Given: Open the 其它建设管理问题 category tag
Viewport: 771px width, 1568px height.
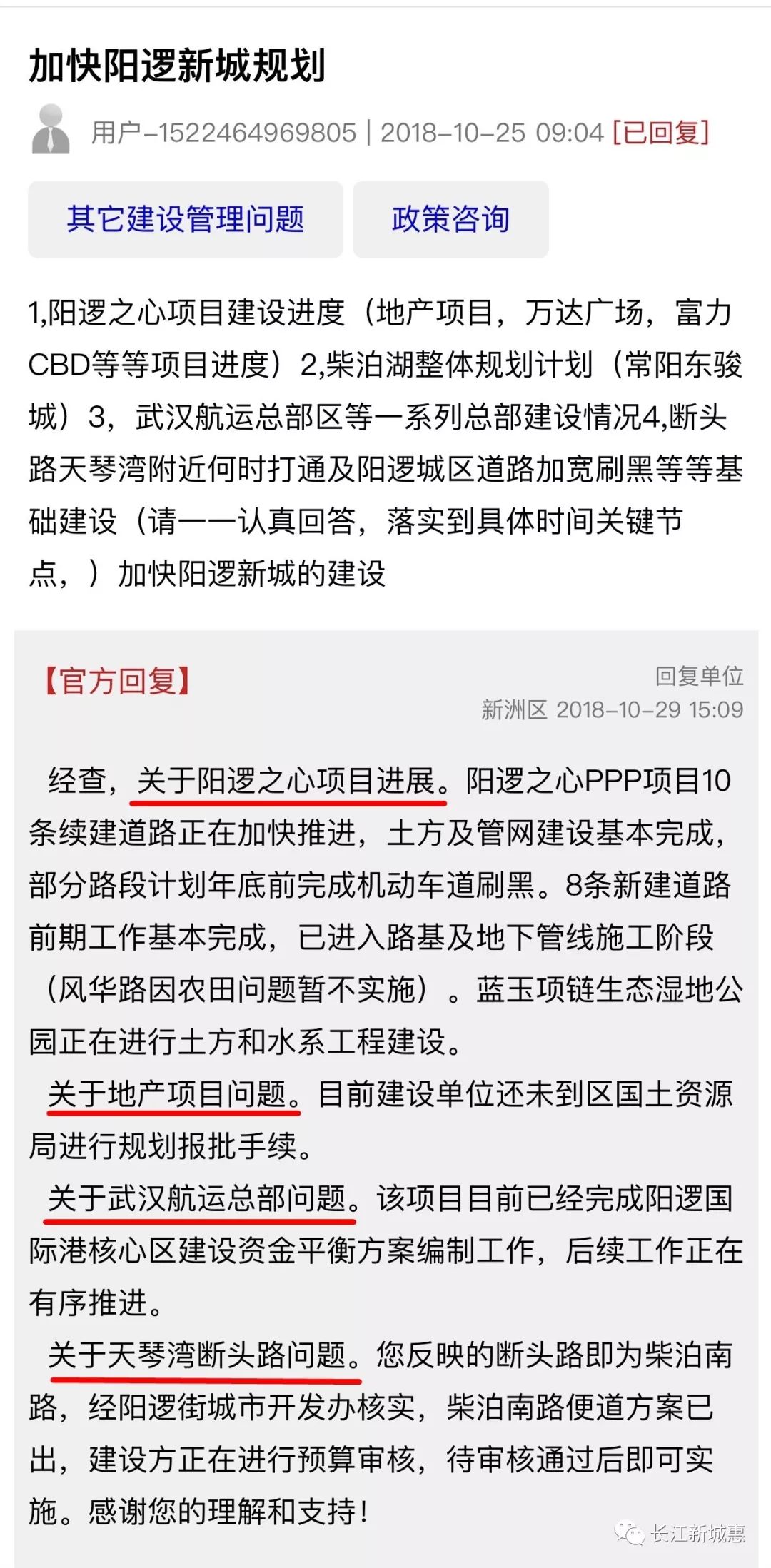Looking at the screenshot, I should pos(186,219).
